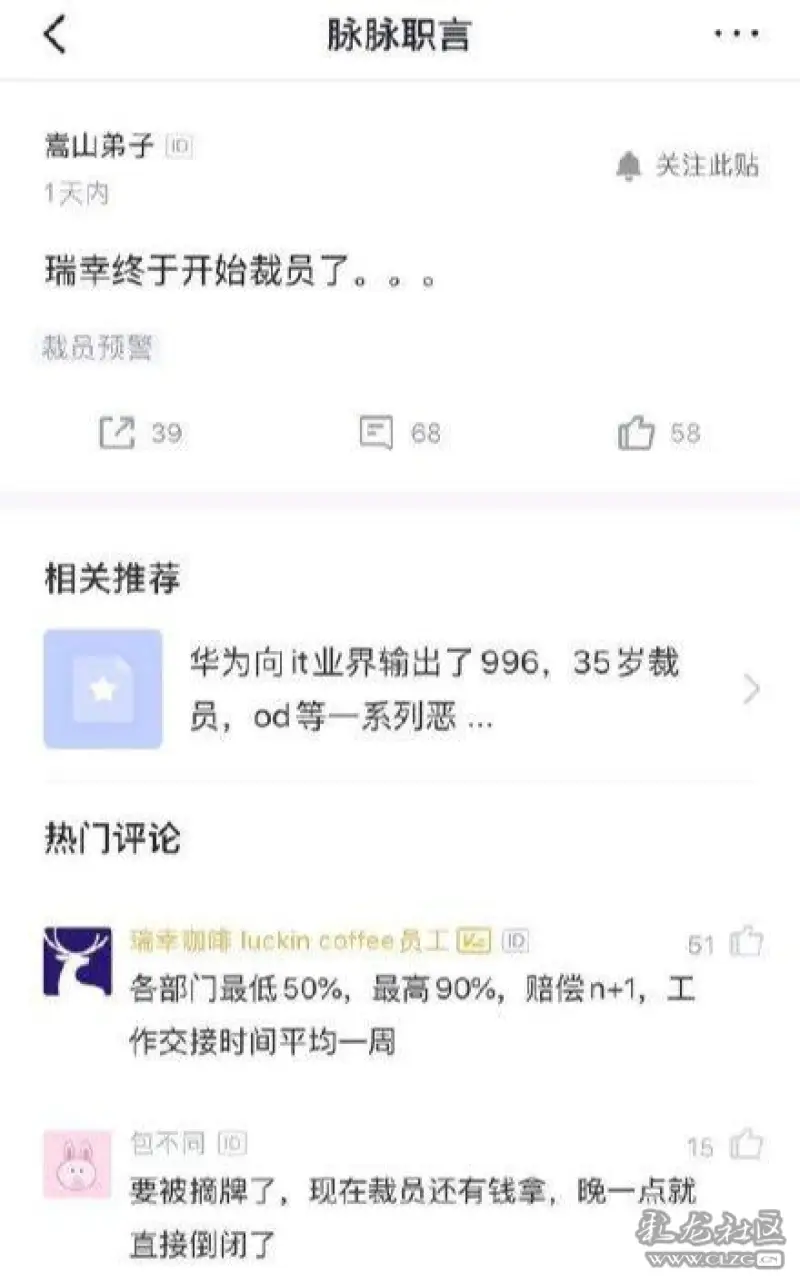Open 包不同's rabbit avatar
Image resolution: width=800 pixels, height=1284 pixels.
click(78, 1163)
